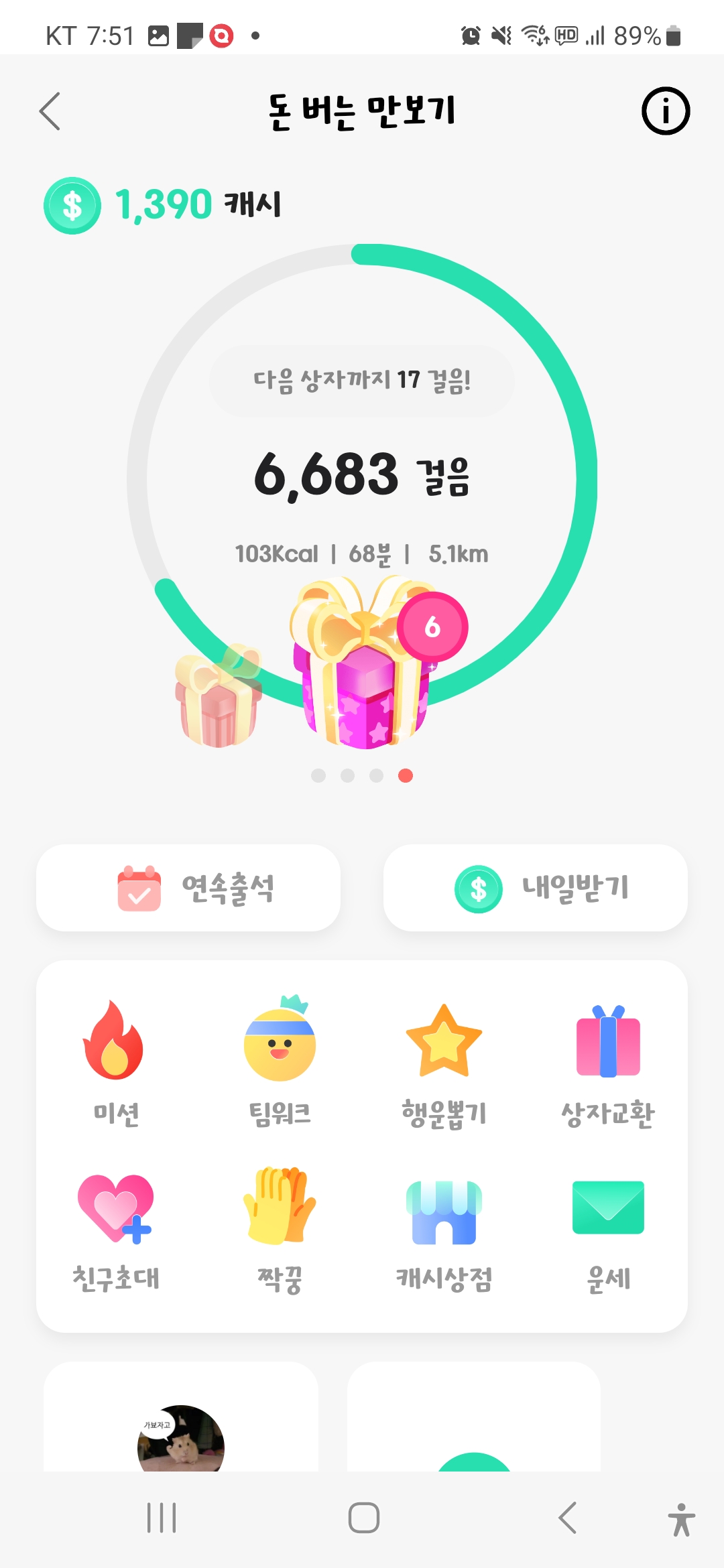Open 행운뽑기 lucky draw

(444, 1063)
